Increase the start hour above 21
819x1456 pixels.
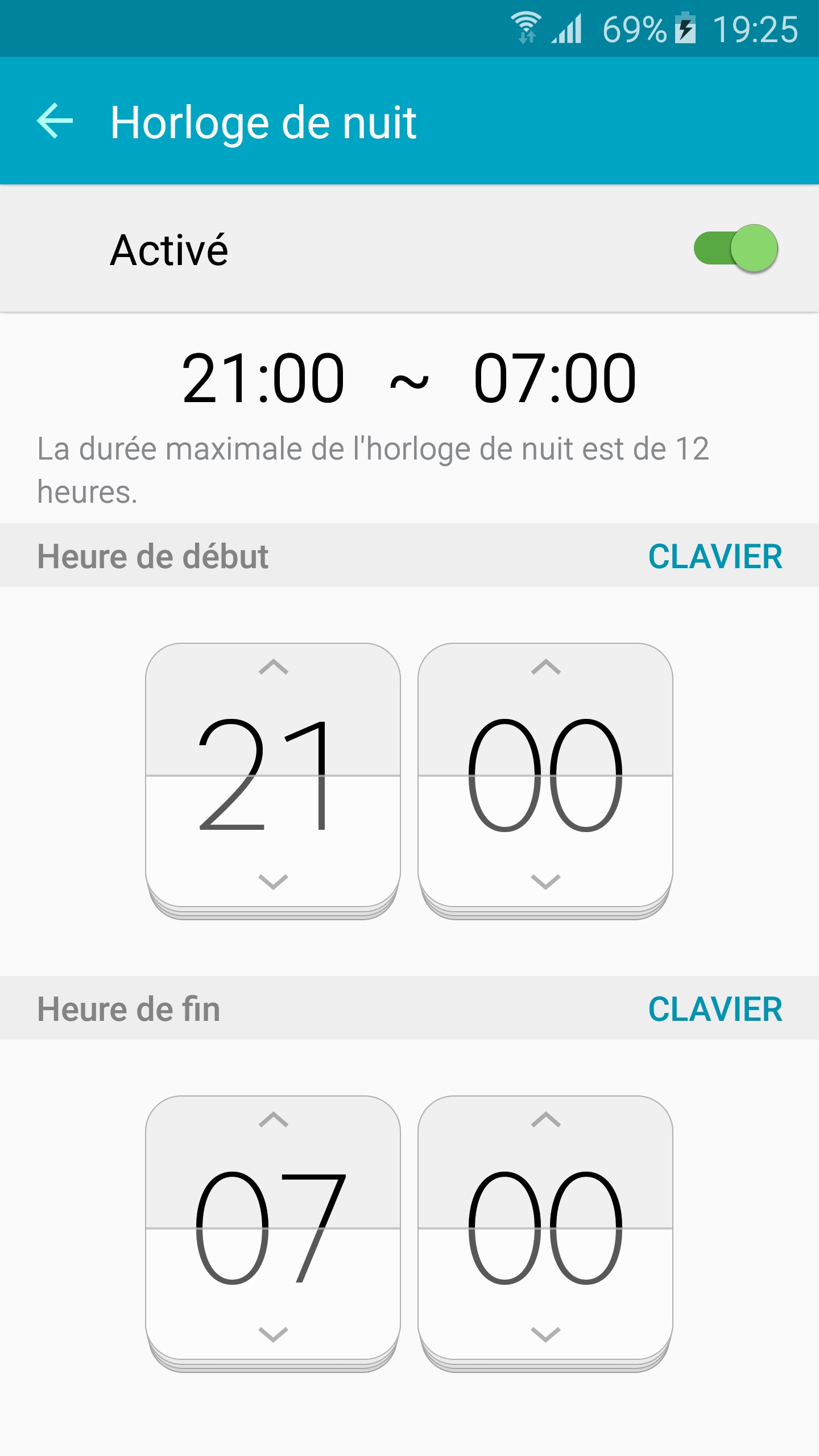click(273, 667)
